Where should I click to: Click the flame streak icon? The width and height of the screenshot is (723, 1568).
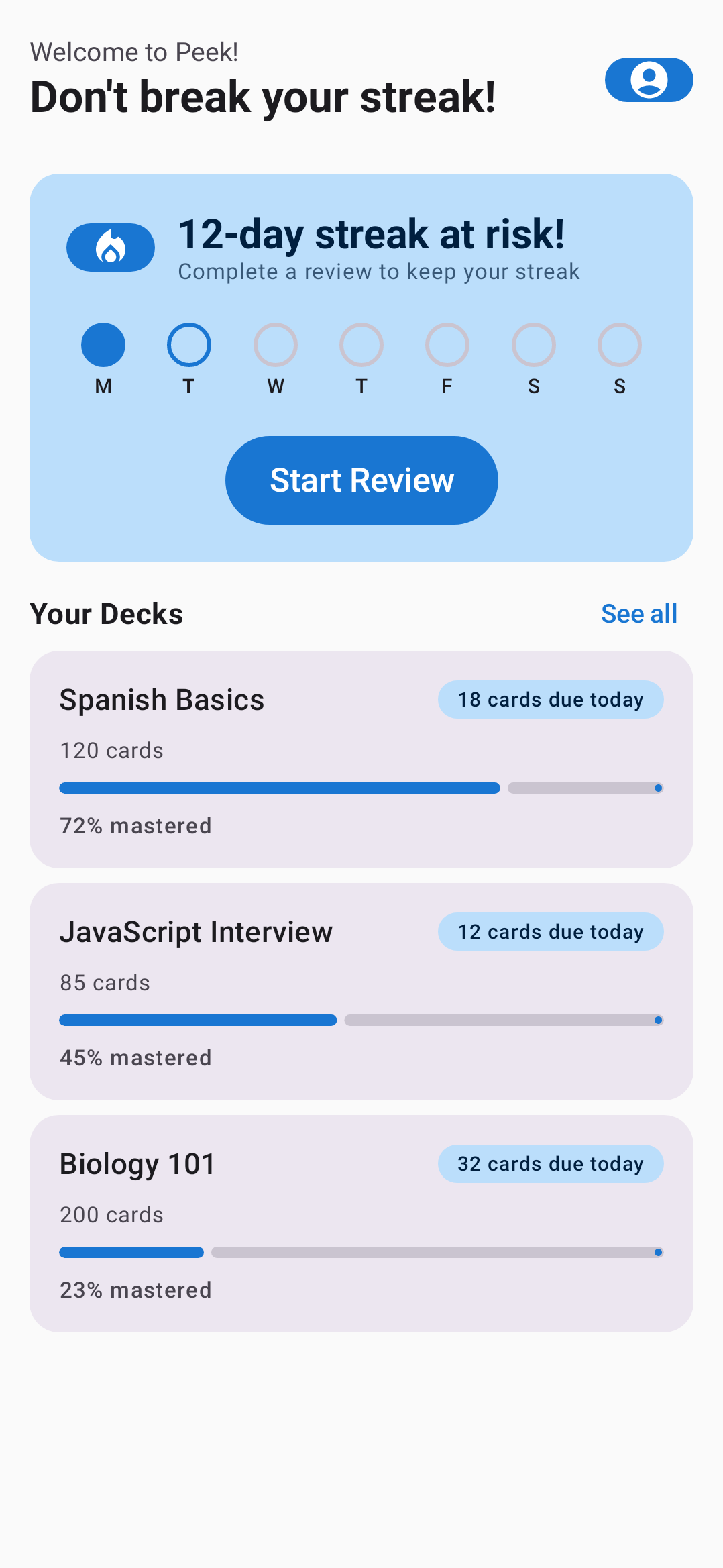(111, 247)
